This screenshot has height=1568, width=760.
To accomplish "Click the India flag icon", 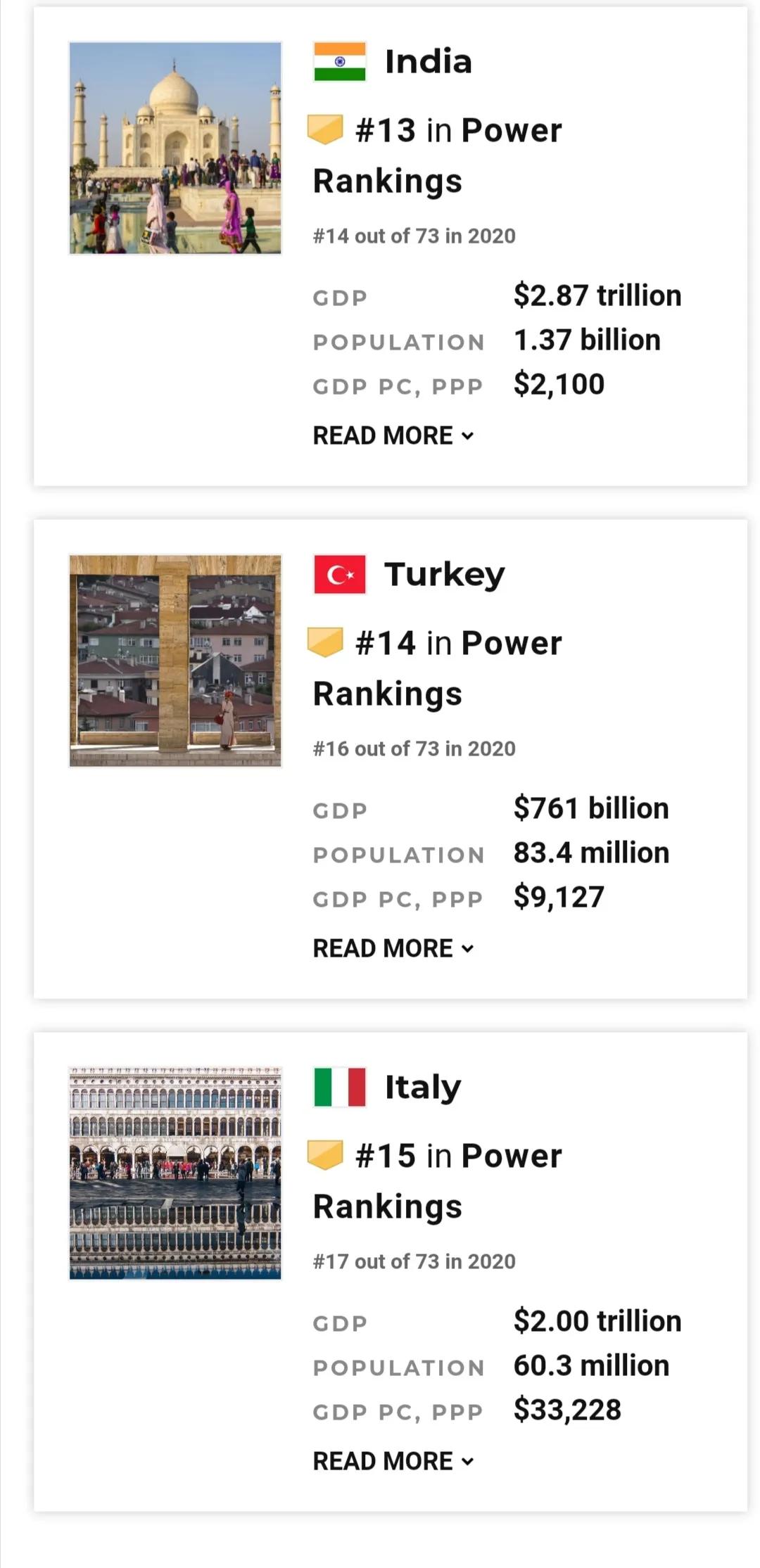I will point(340,61).
